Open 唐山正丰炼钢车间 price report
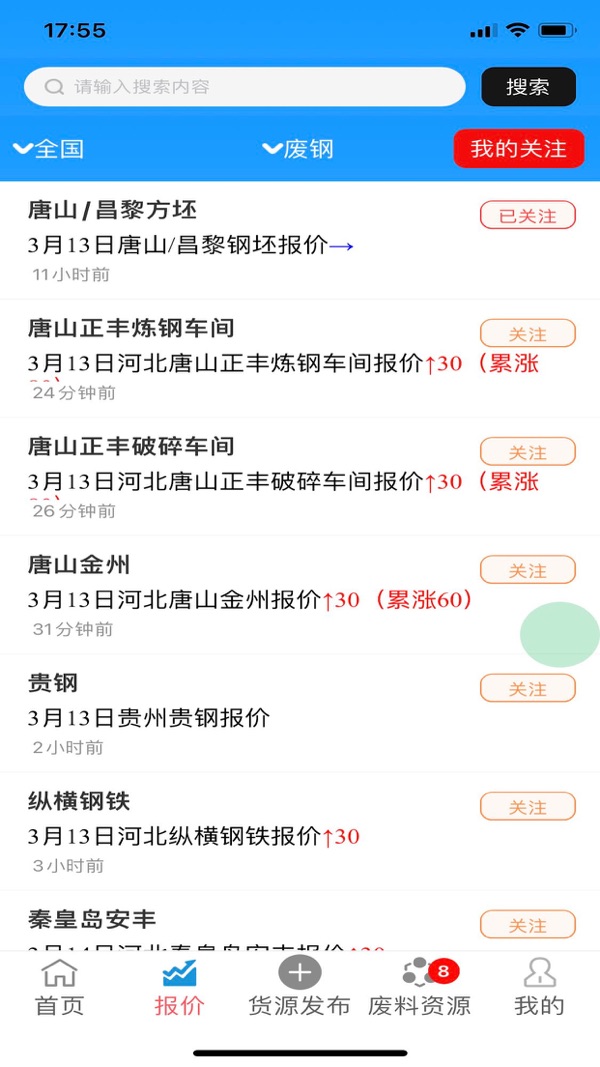 [225, 363]
